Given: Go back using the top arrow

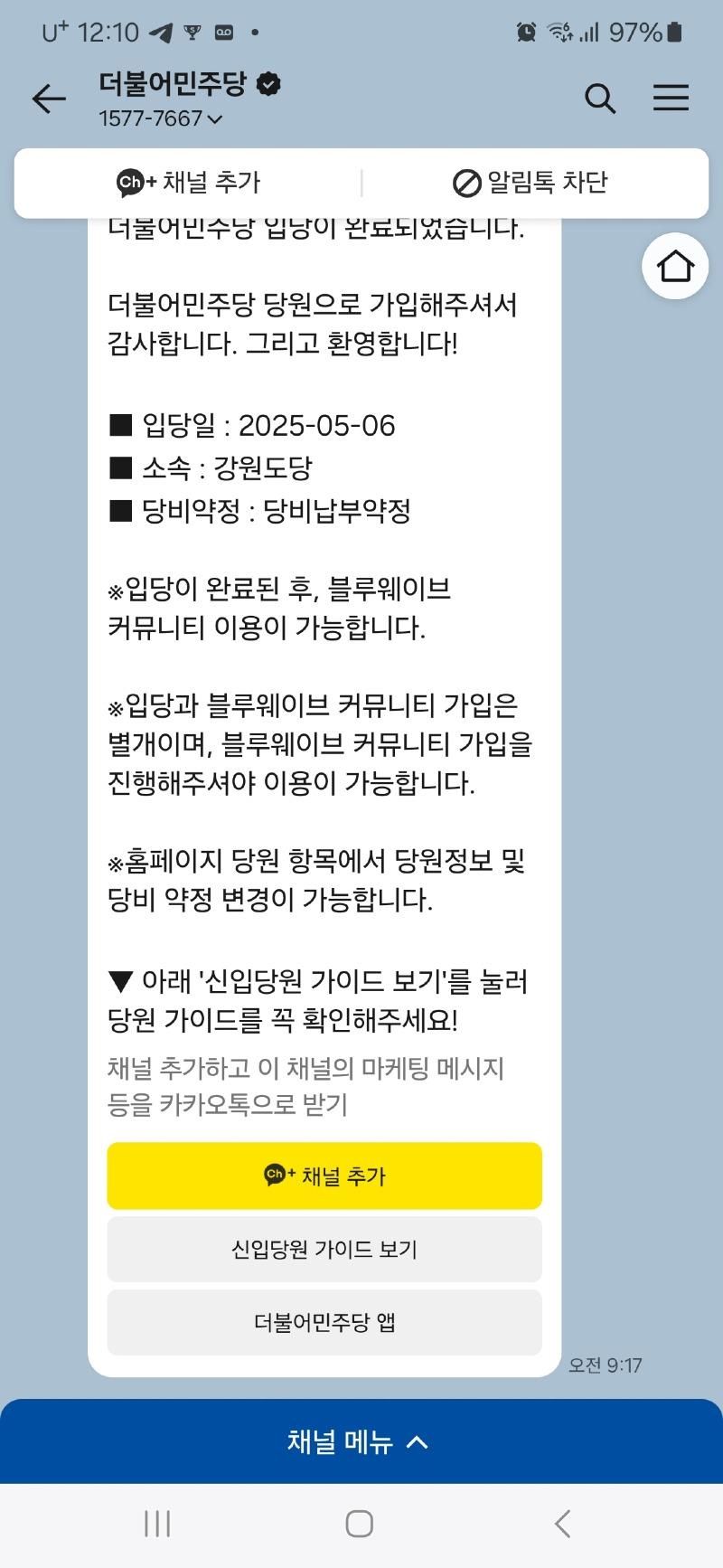Looking at the screenshot, I should pos(49,99).
